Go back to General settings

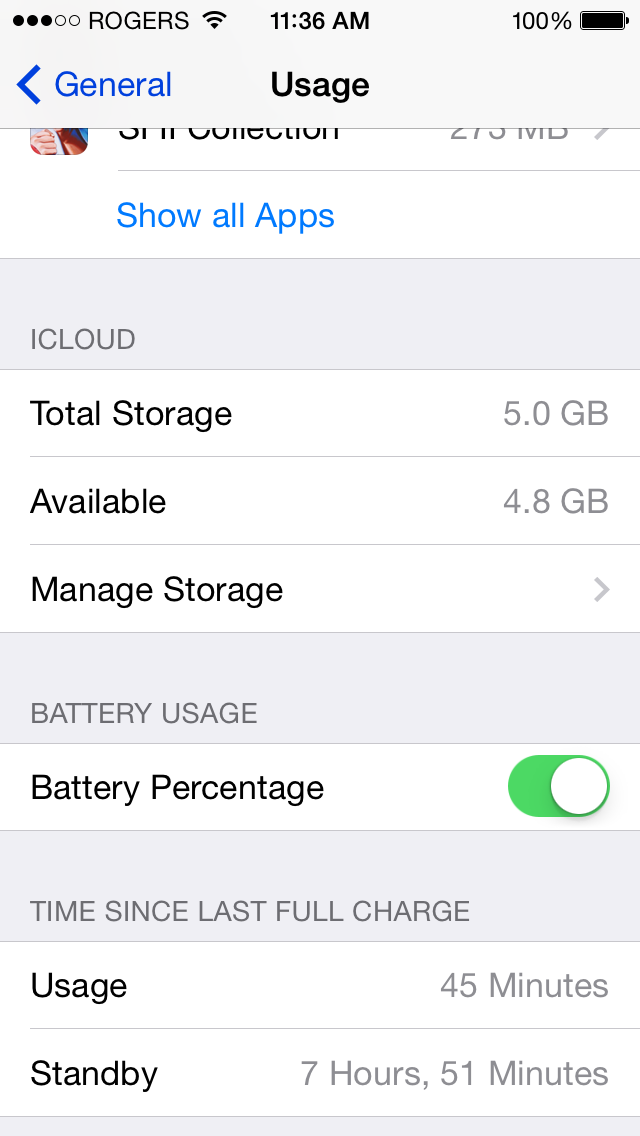(x=94, y=85)
